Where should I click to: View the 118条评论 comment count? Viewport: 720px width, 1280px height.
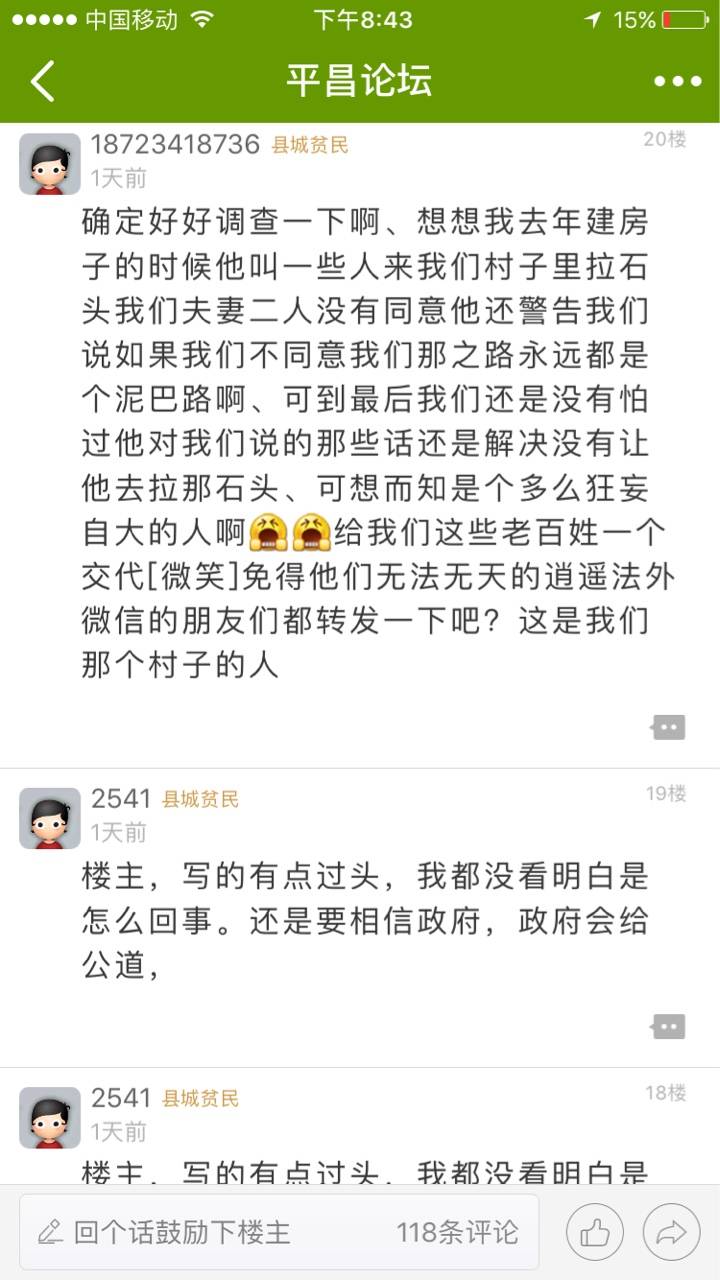click(457, 1232)
